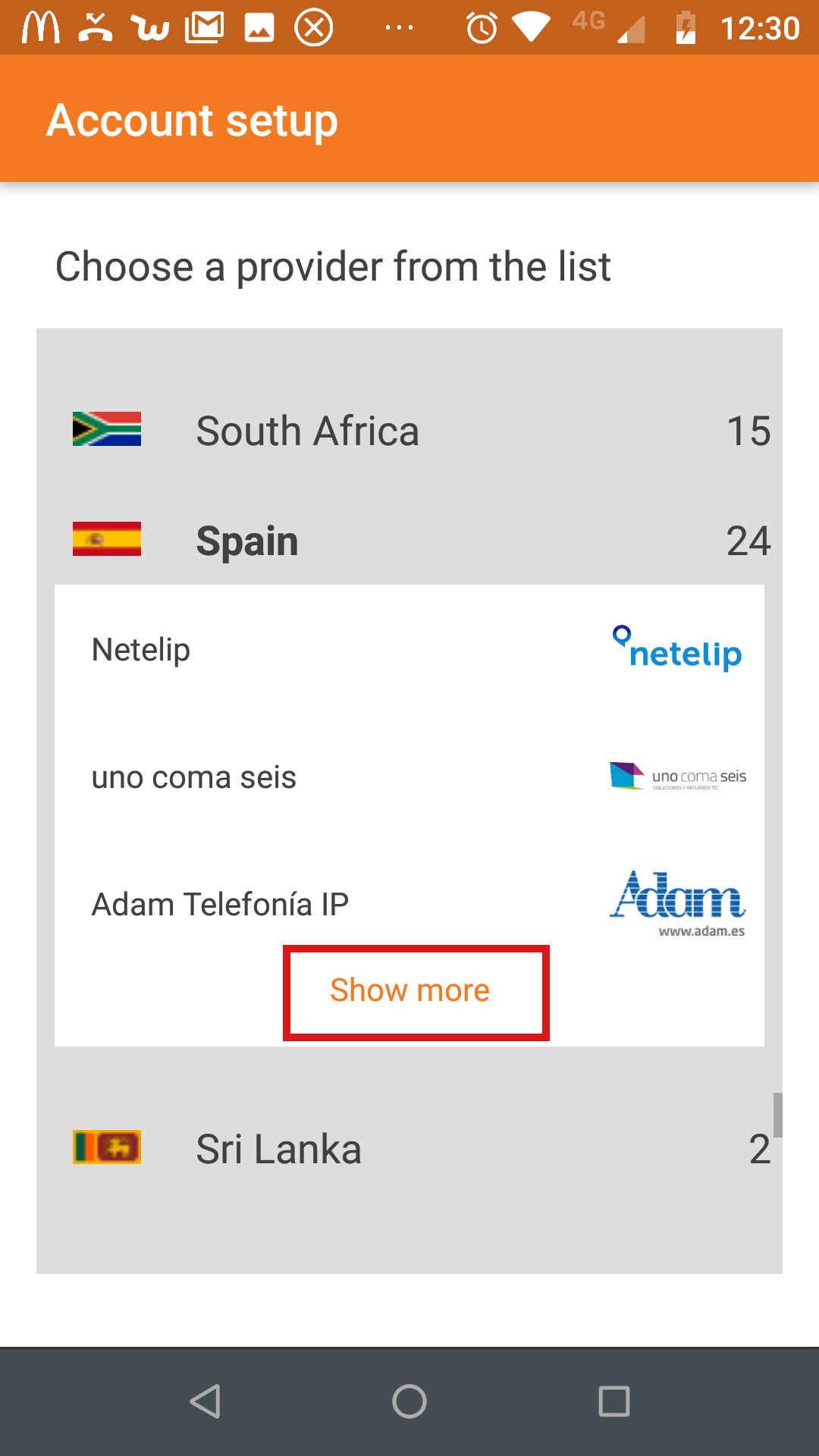The image size is (819, 1456).
Task: Go back using the system back button
Action: (205, 1401)
